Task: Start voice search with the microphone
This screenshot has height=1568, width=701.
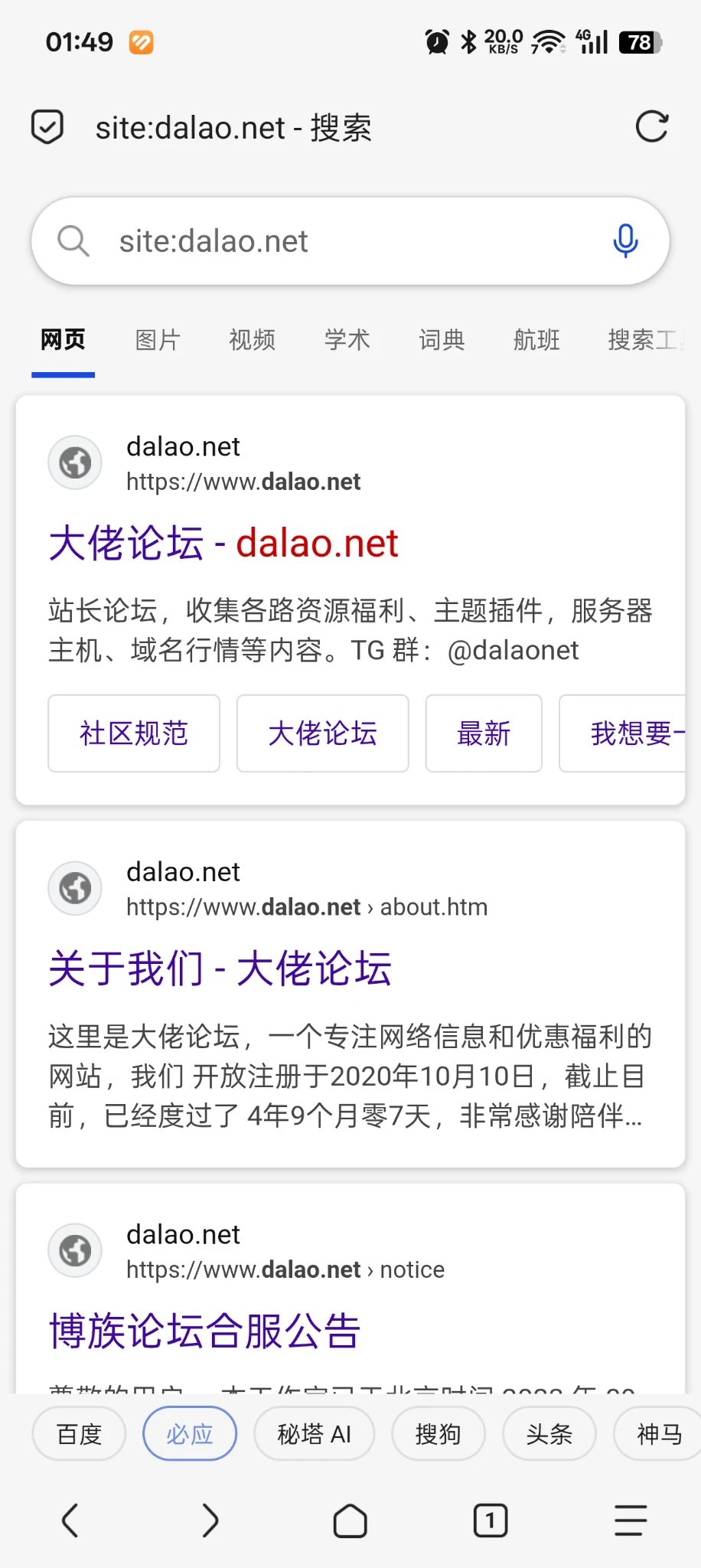Action: click(x=625, y=241)
